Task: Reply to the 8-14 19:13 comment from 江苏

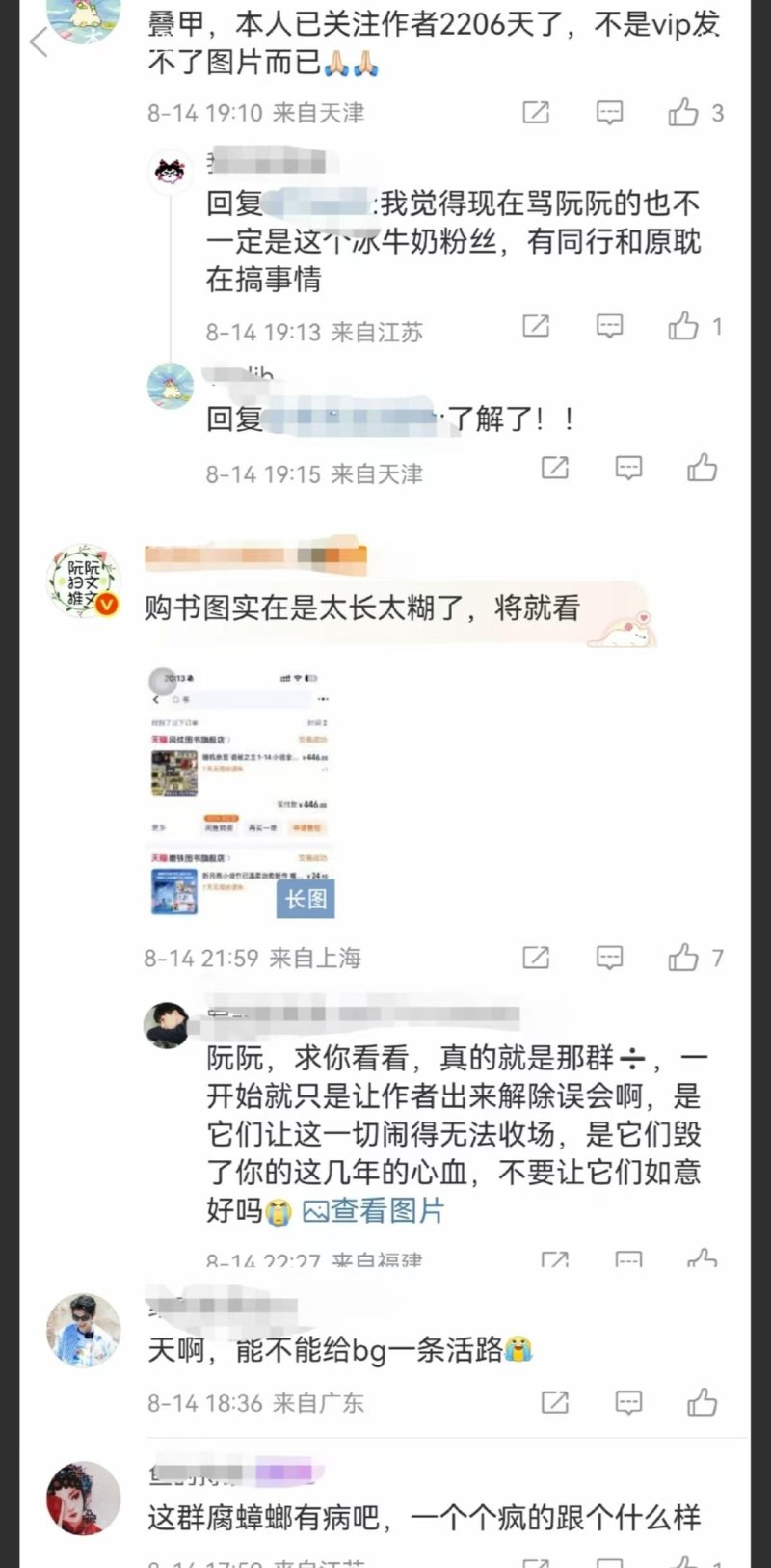Action: pos(609,326)
